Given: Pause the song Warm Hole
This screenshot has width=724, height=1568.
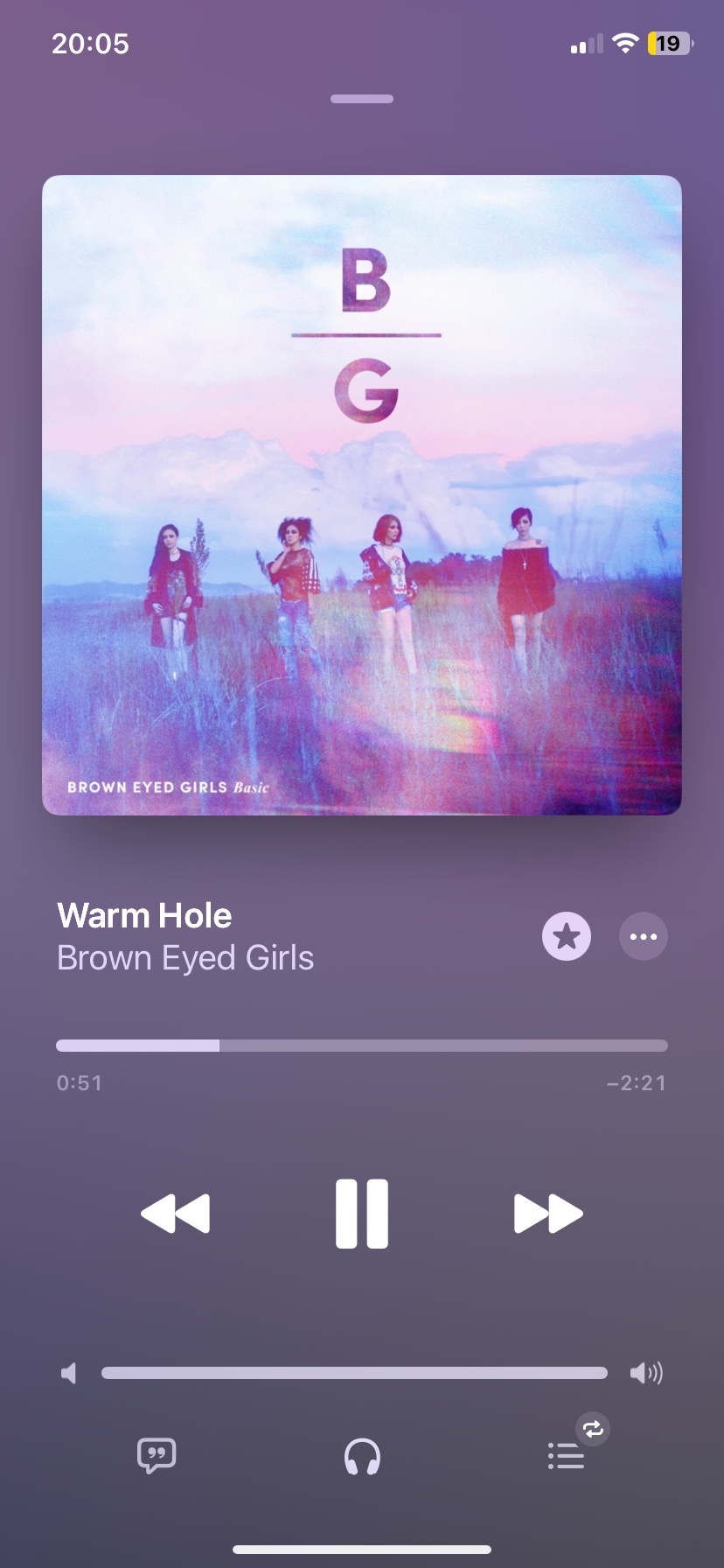Looking at the screenshot, I should (361, 1213).
